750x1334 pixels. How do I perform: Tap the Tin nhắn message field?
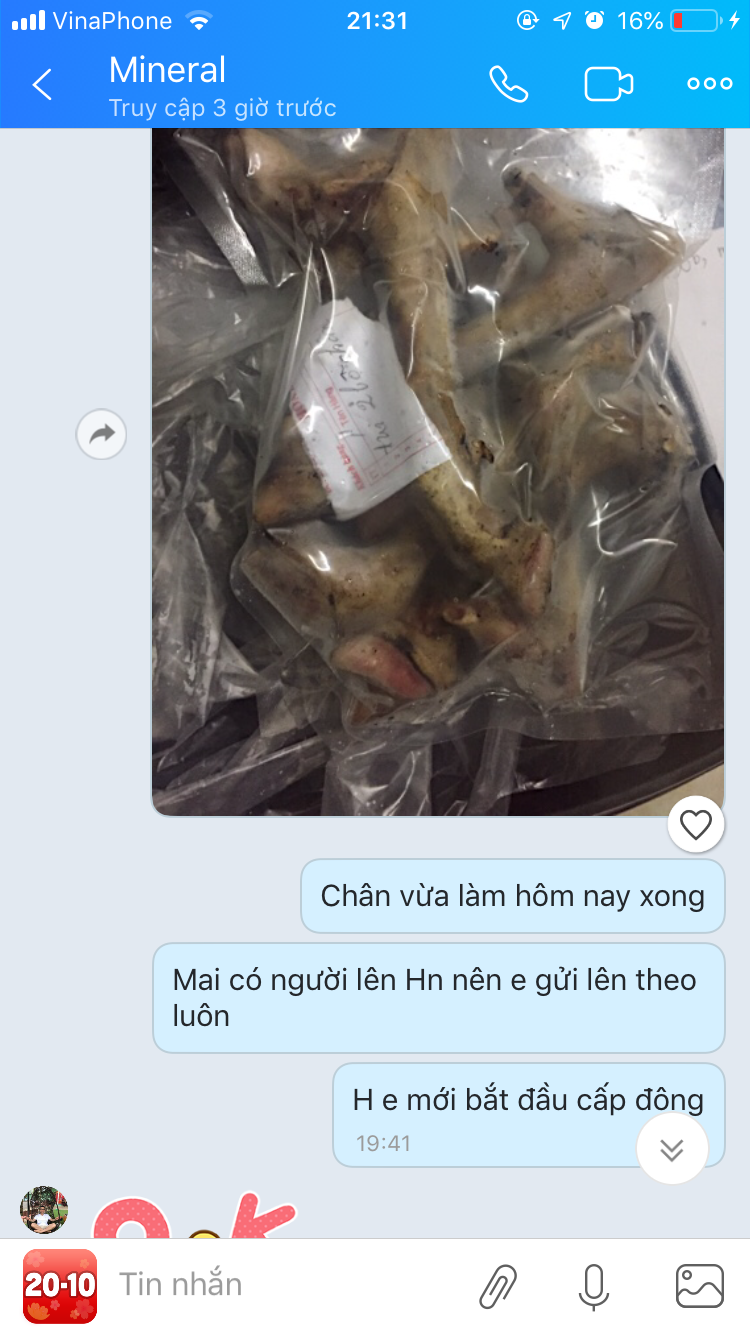tap(280, 1284)
